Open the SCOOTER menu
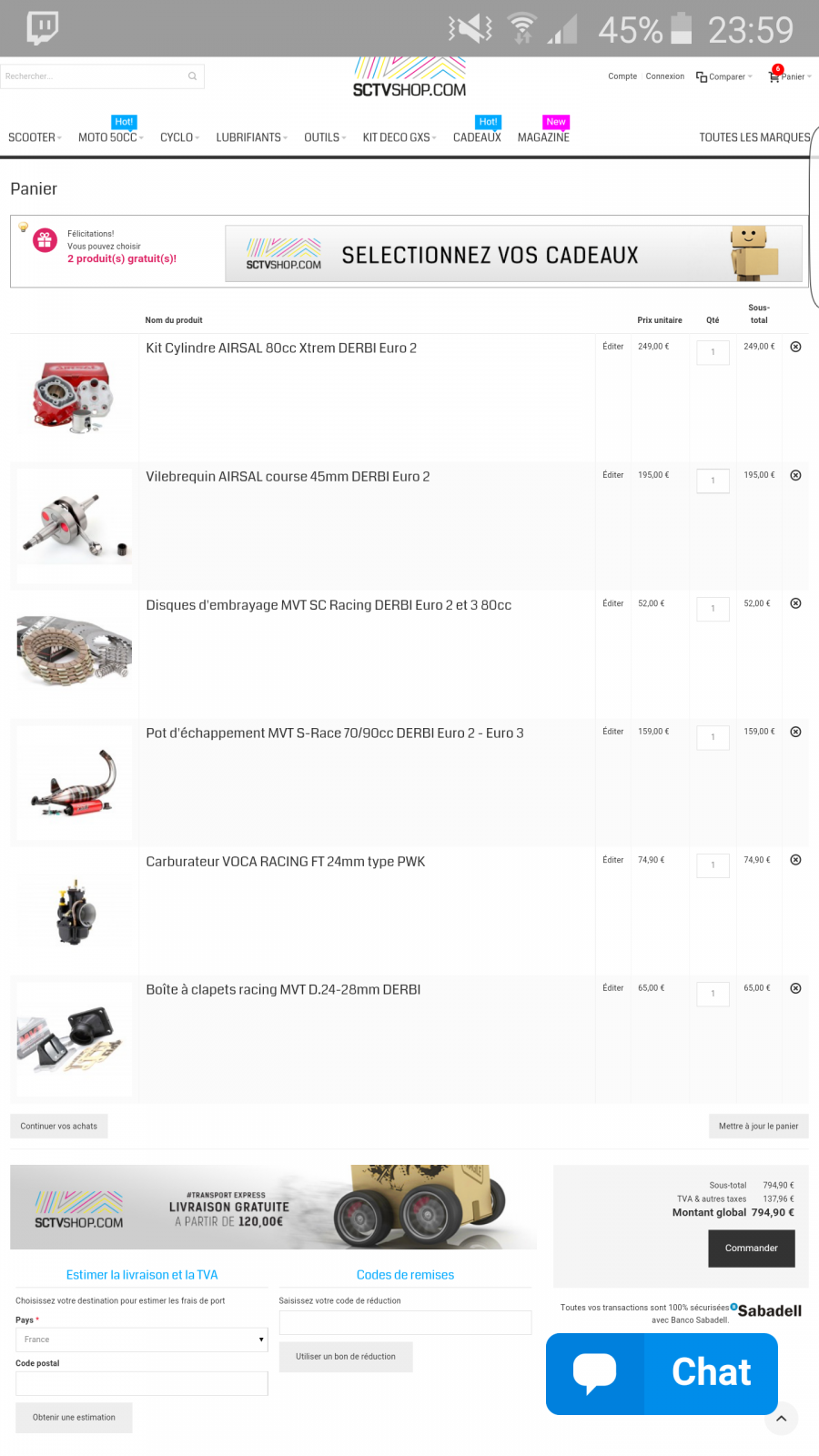Viewport: 819px width, 1456px height. coord(35,137)
